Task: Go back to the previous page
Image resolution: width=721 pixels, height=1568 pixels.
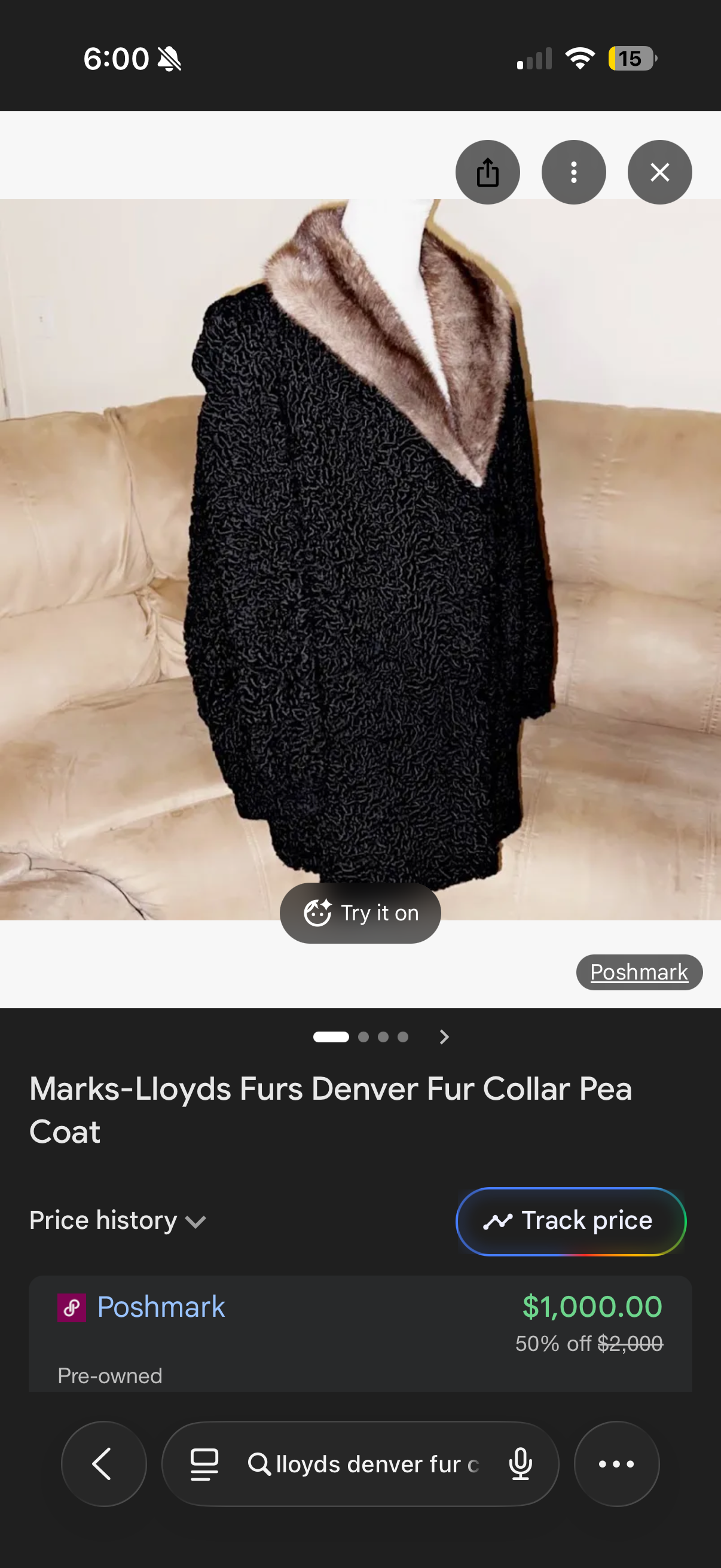Action: (103, 1464)
